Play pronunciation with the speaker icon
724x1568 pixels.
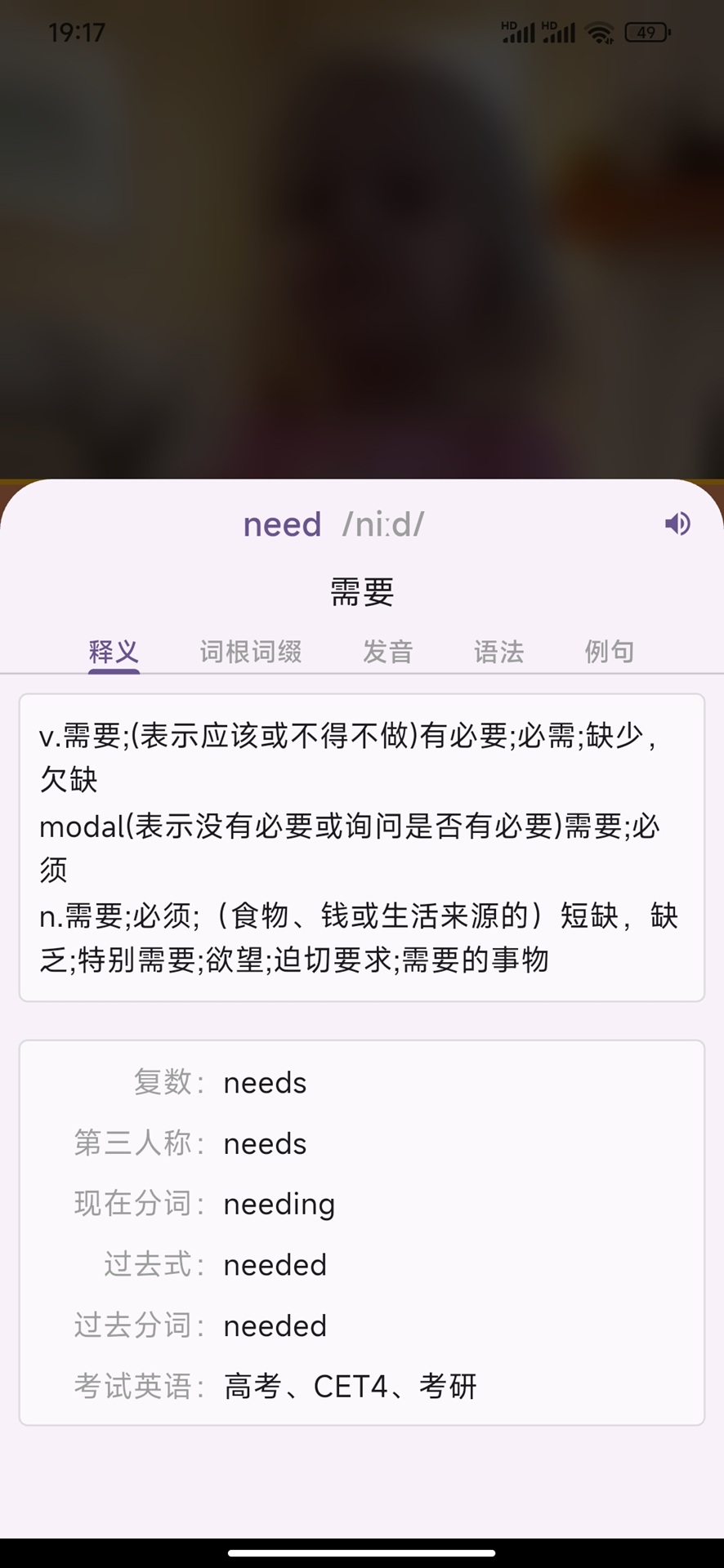coord(677,523)
